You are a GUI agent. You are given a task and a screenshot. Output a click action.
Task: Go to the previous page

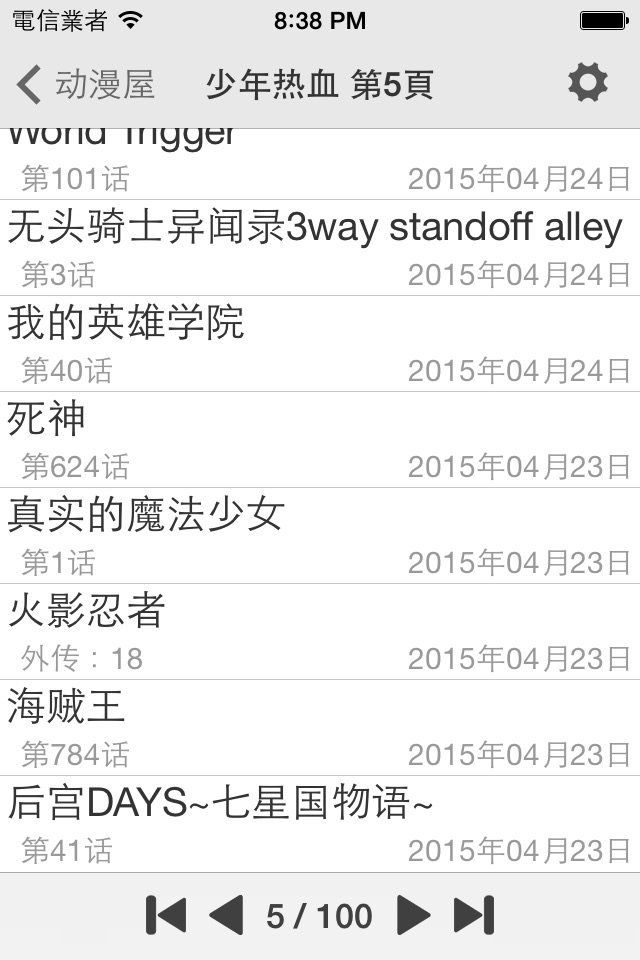coord(226,915)
